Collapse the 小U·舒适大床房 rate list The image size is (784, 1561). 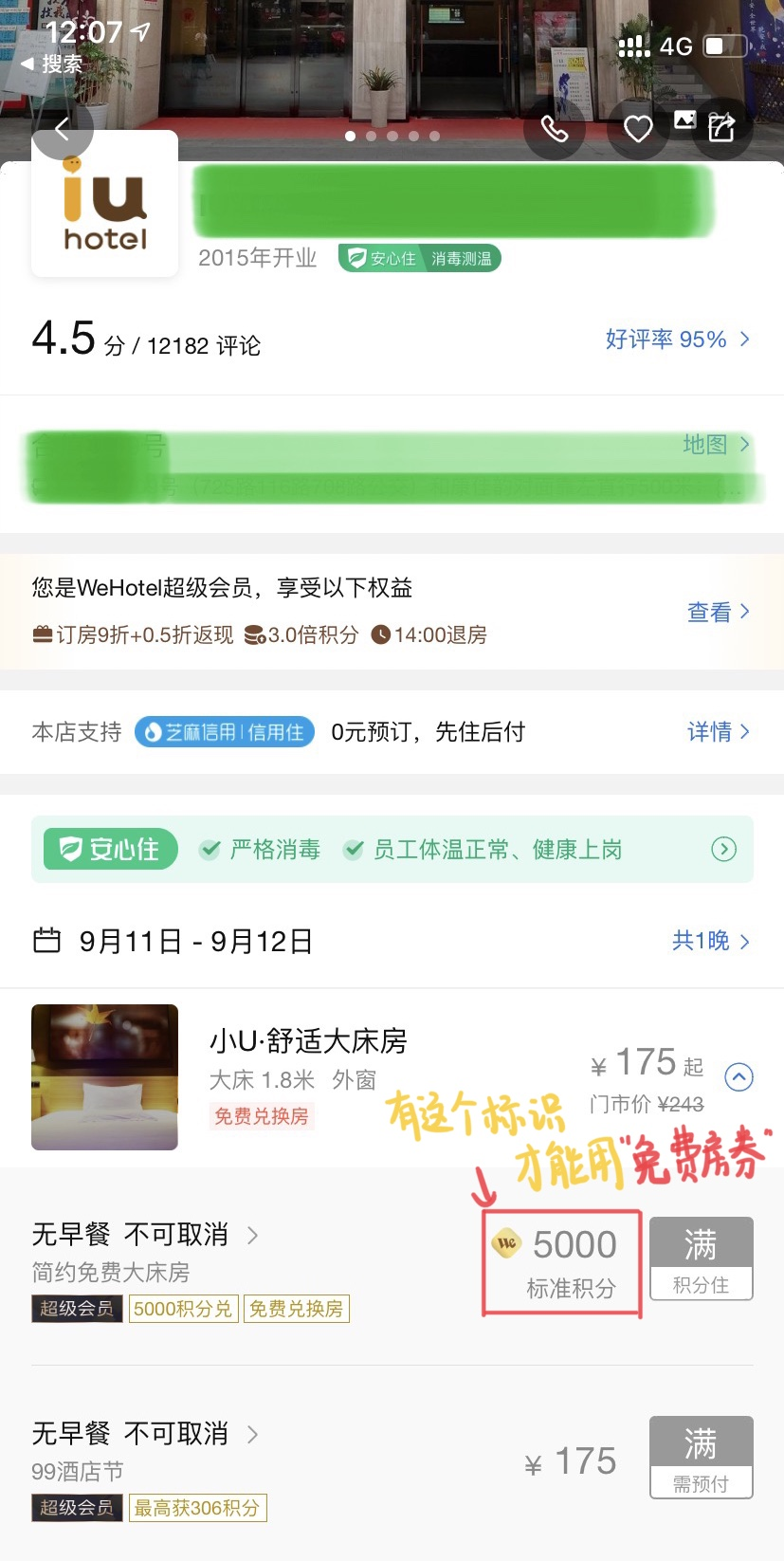[x=738, y=1076]
